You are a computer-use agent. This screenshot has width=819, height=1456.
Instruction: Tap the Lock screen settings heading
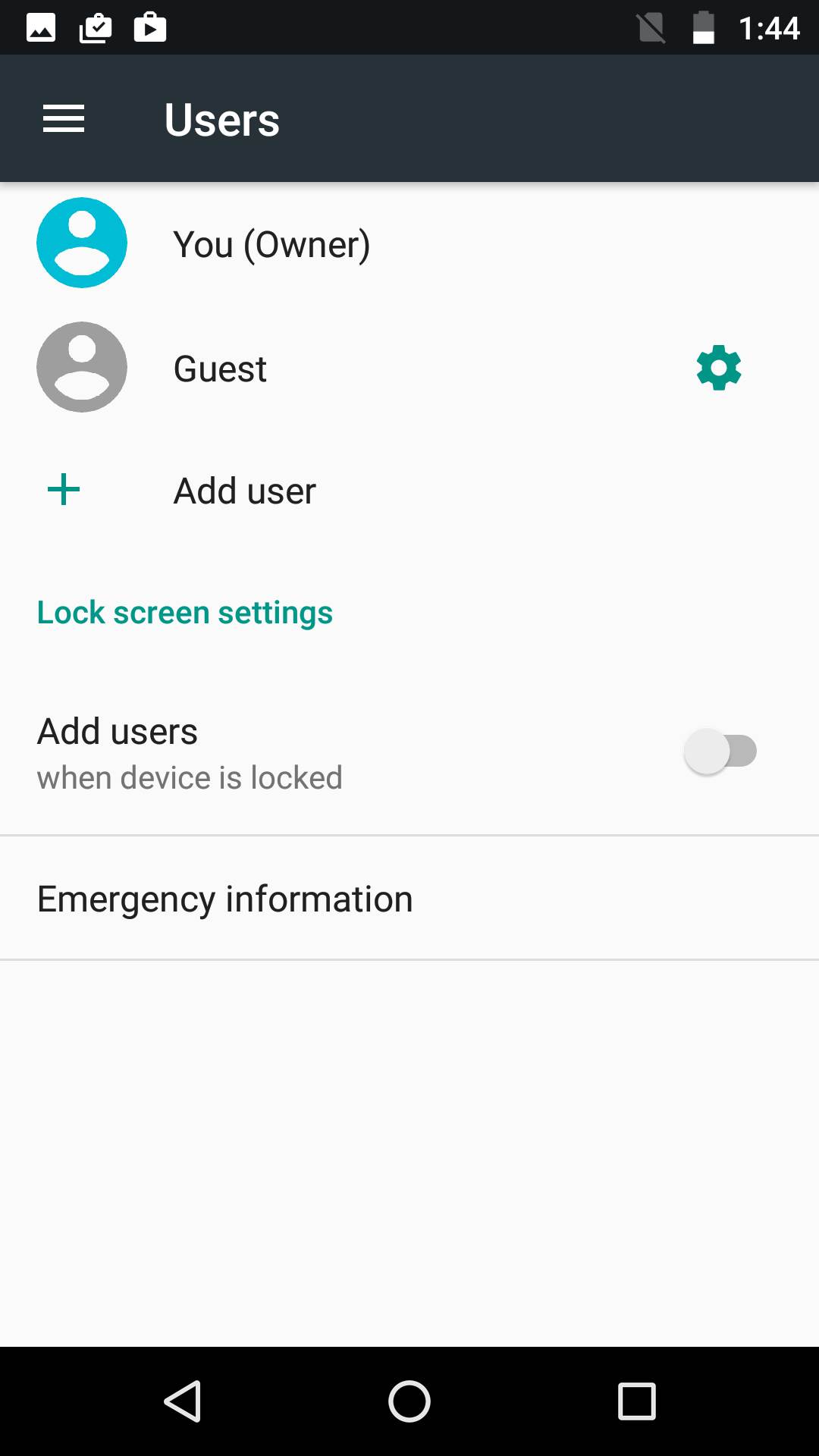(x=184, y=611)
